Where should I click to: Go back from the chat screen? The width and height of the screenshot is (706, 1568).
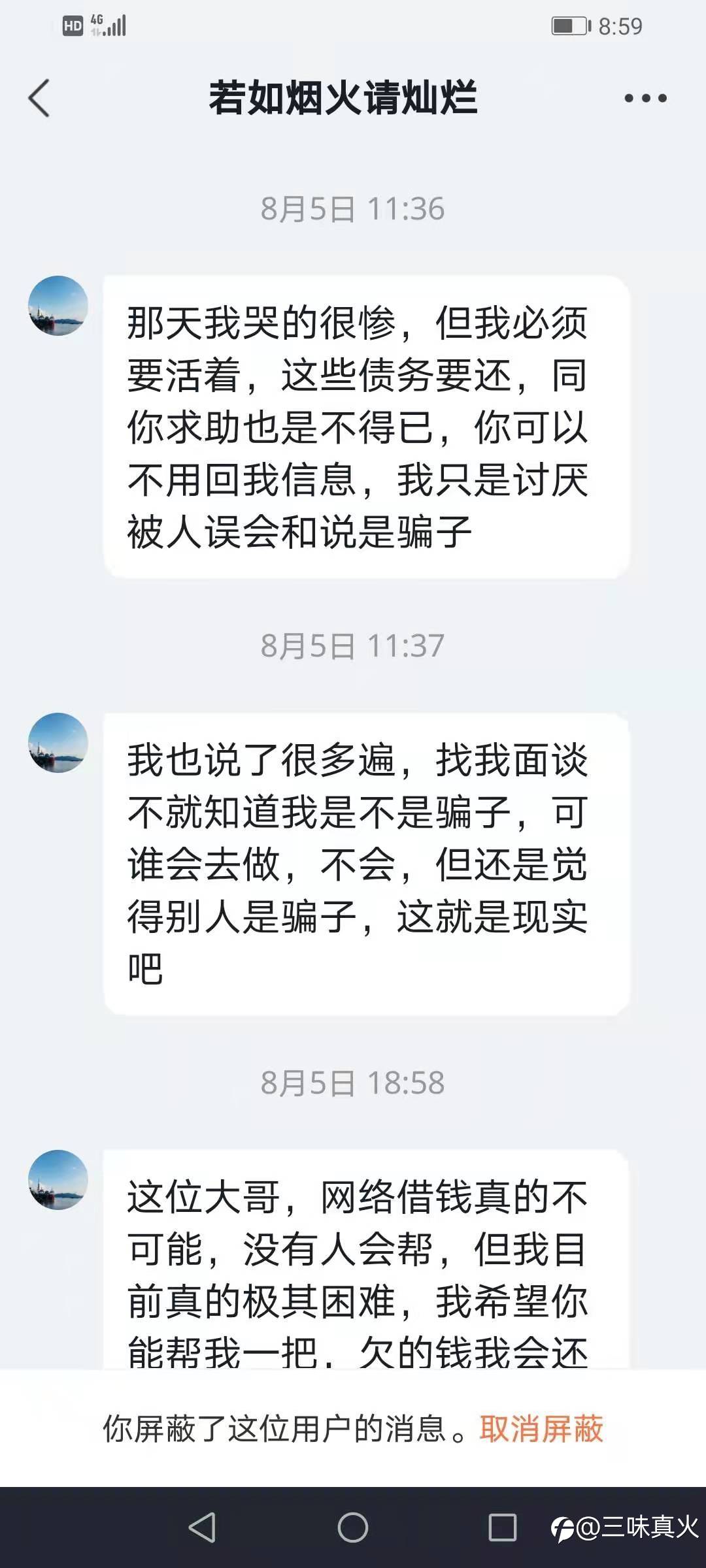tap(39, 98)
